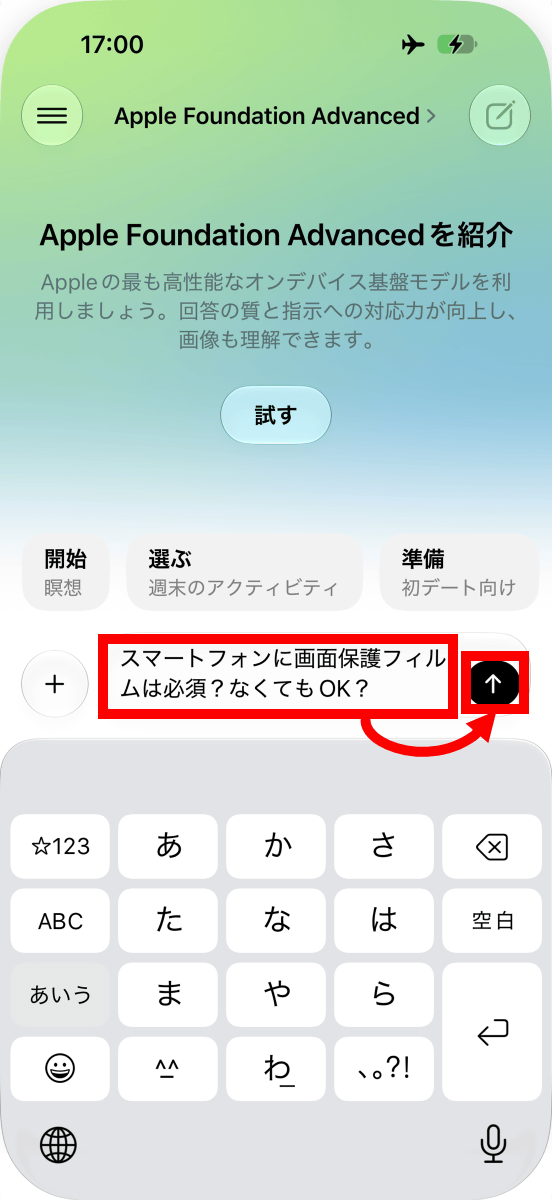
Task: Switch to the ☆123 number keyboard
Action: (60, 847)
